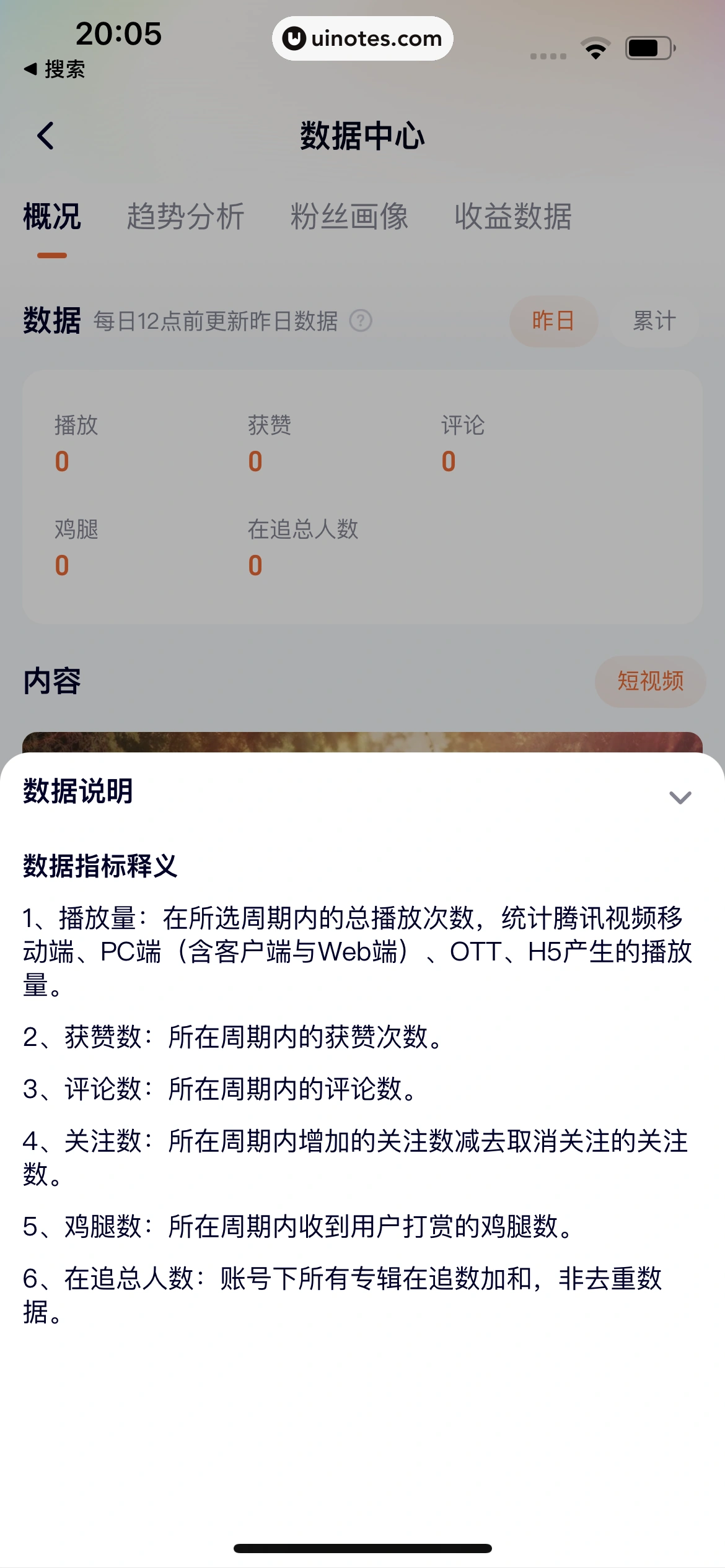Image resolution: width=725 pixels, height=1568 pixels.
Task: Return to 搜索 via status bar link
Action: [x=55, y=69]
